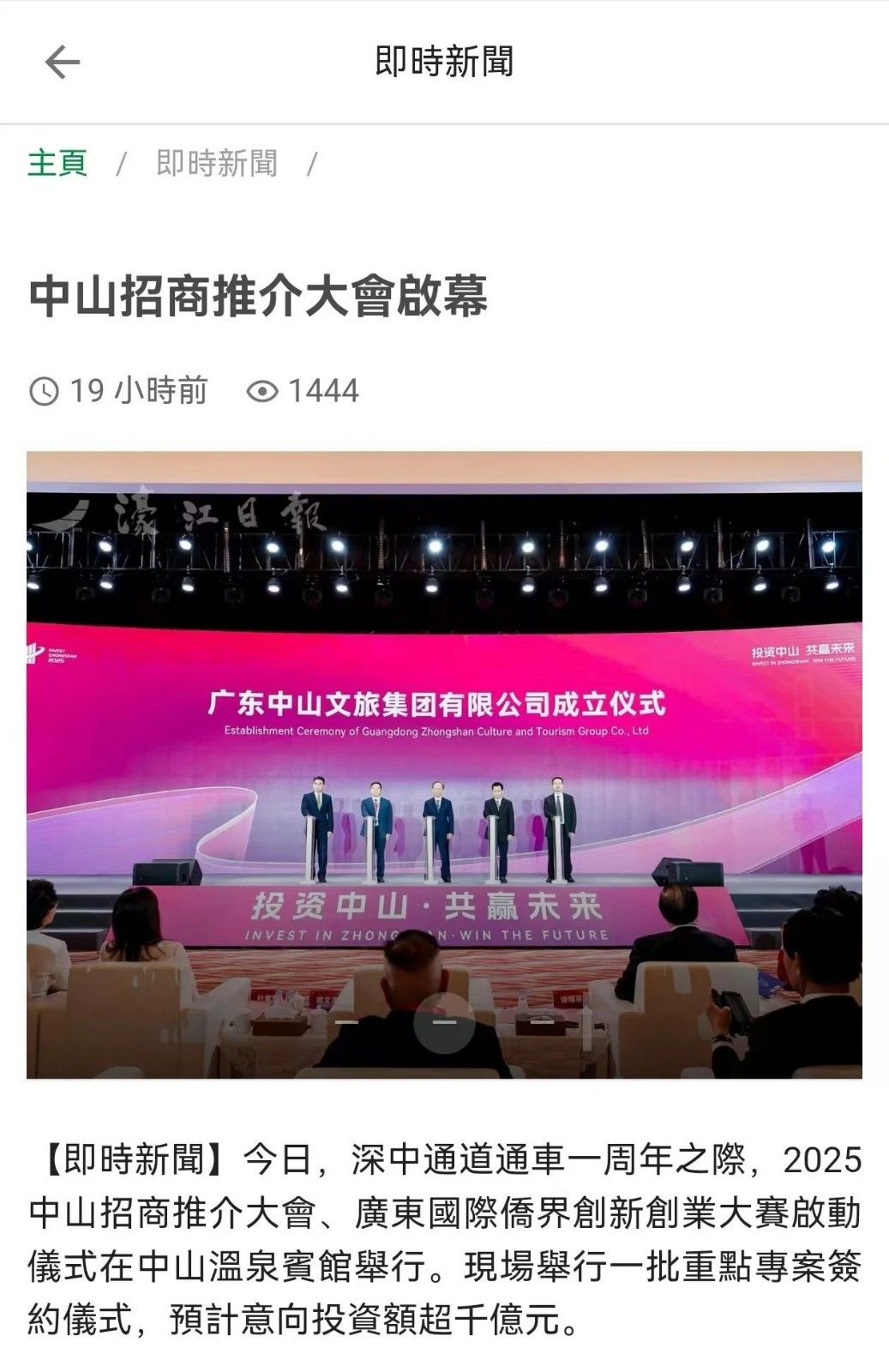This screenshot has height=1372, width=889.
Task: Open the 即時新聞 breadcrumb link
Action: tap(216, 163)
